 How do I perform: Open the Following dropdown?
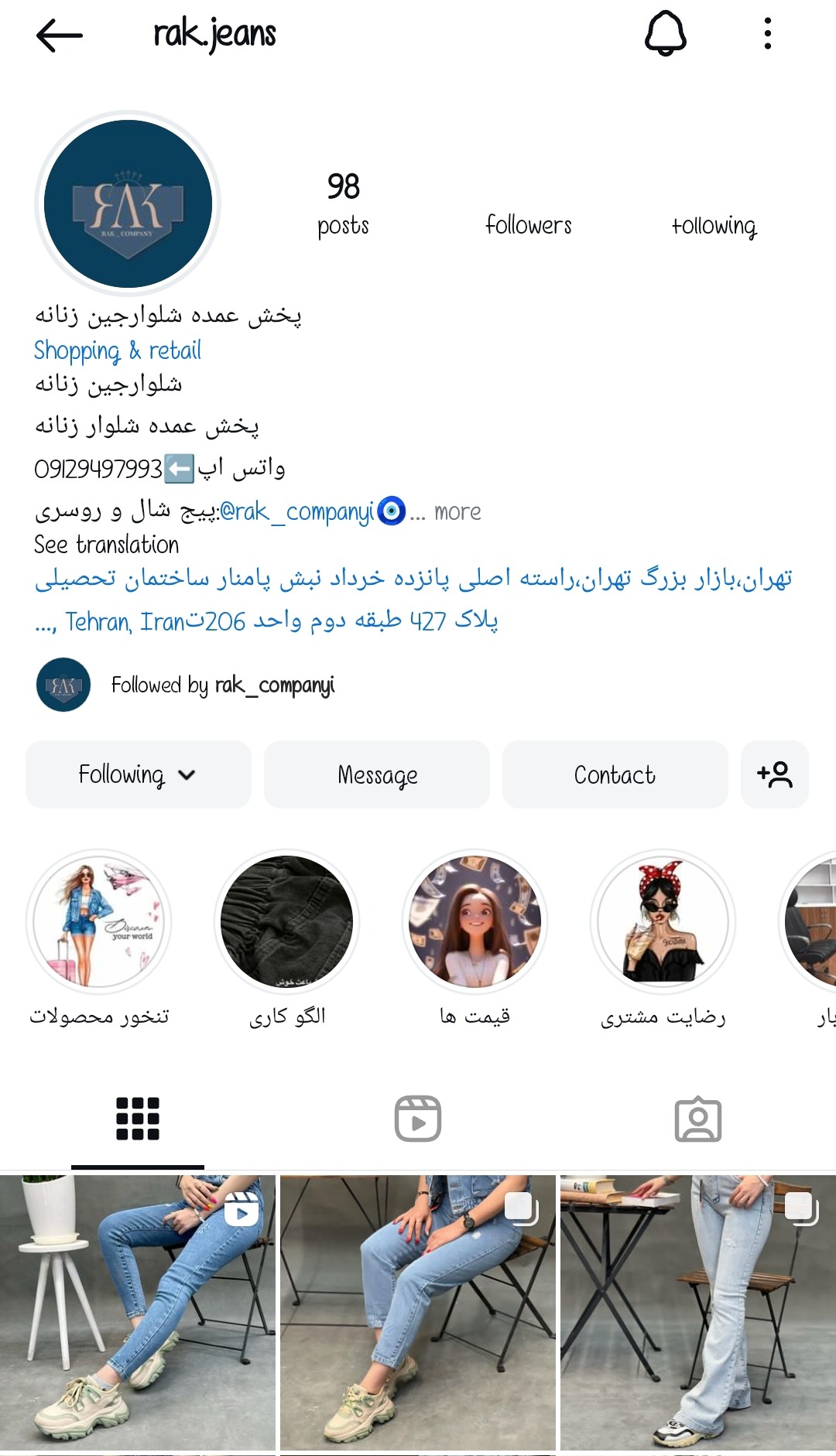[139, 774]
